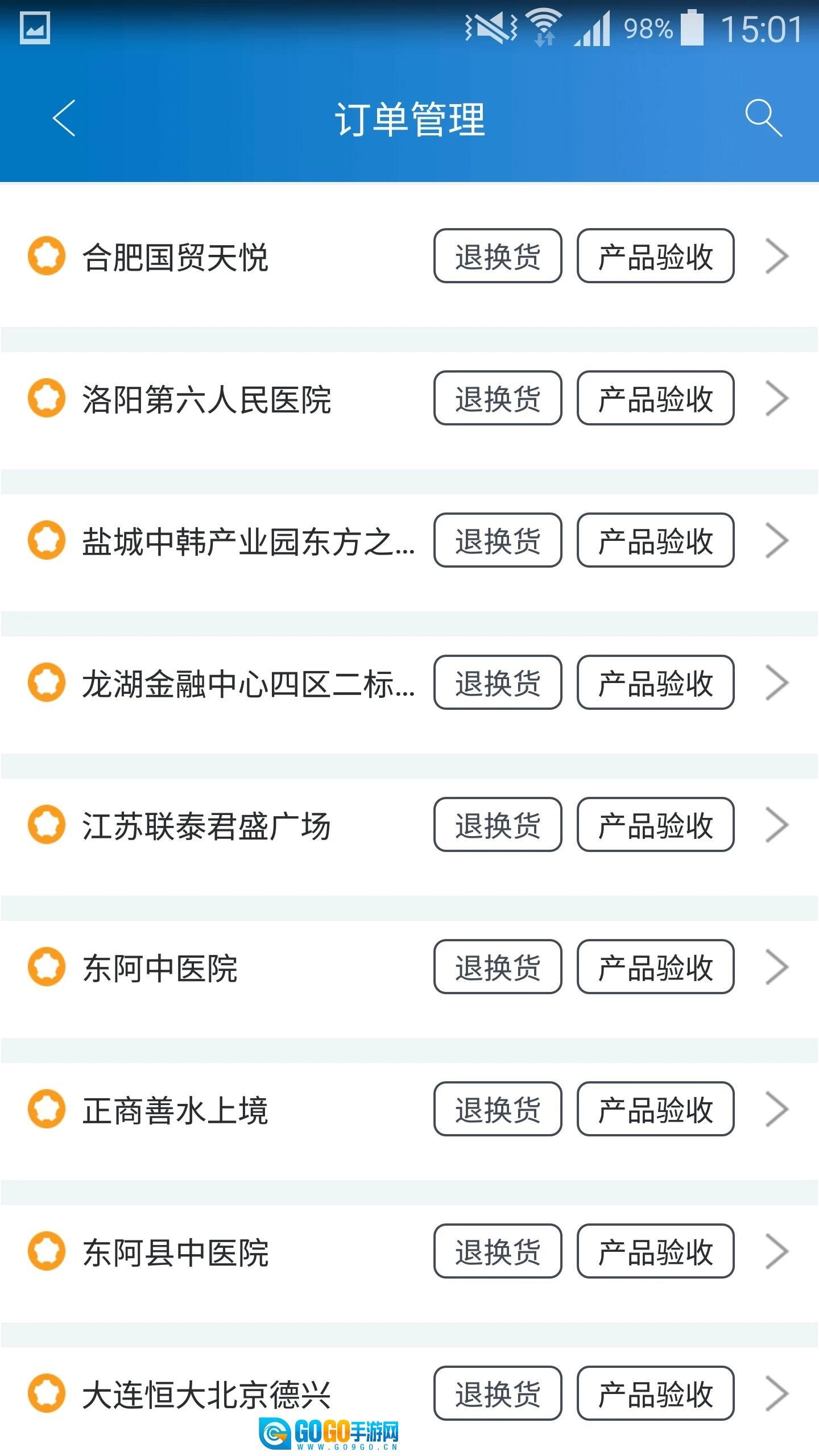
Task: Expand details for 盐城中韩产业园东方之... order
Action: tap(777, 541)
